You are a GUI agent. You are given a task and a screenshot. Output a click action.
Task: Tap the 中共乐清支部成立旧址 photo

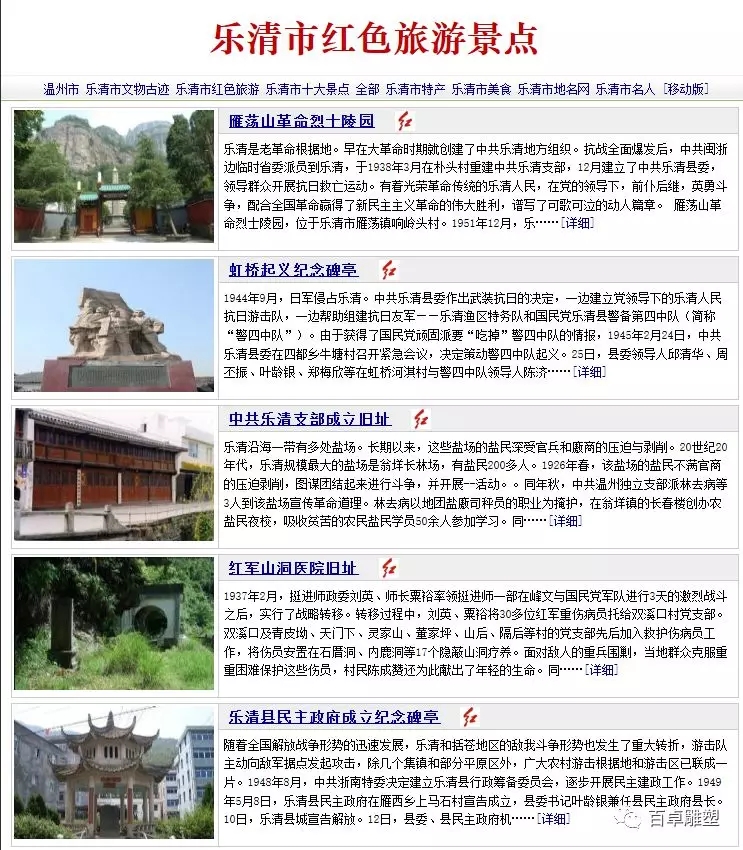coord(114,474)
